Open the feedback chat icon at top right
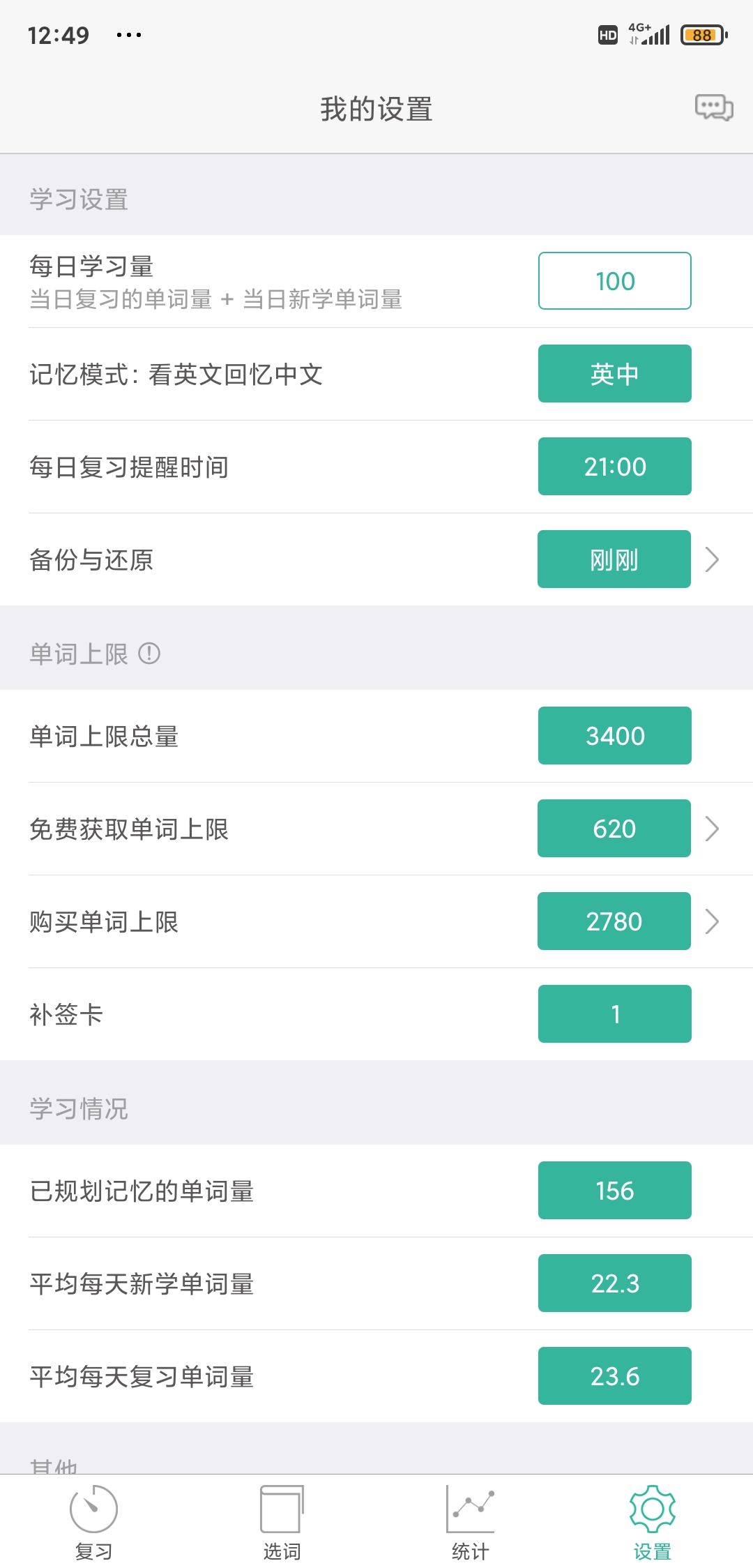Screen dimensions: 753x1568 click(x=713, y=108)
